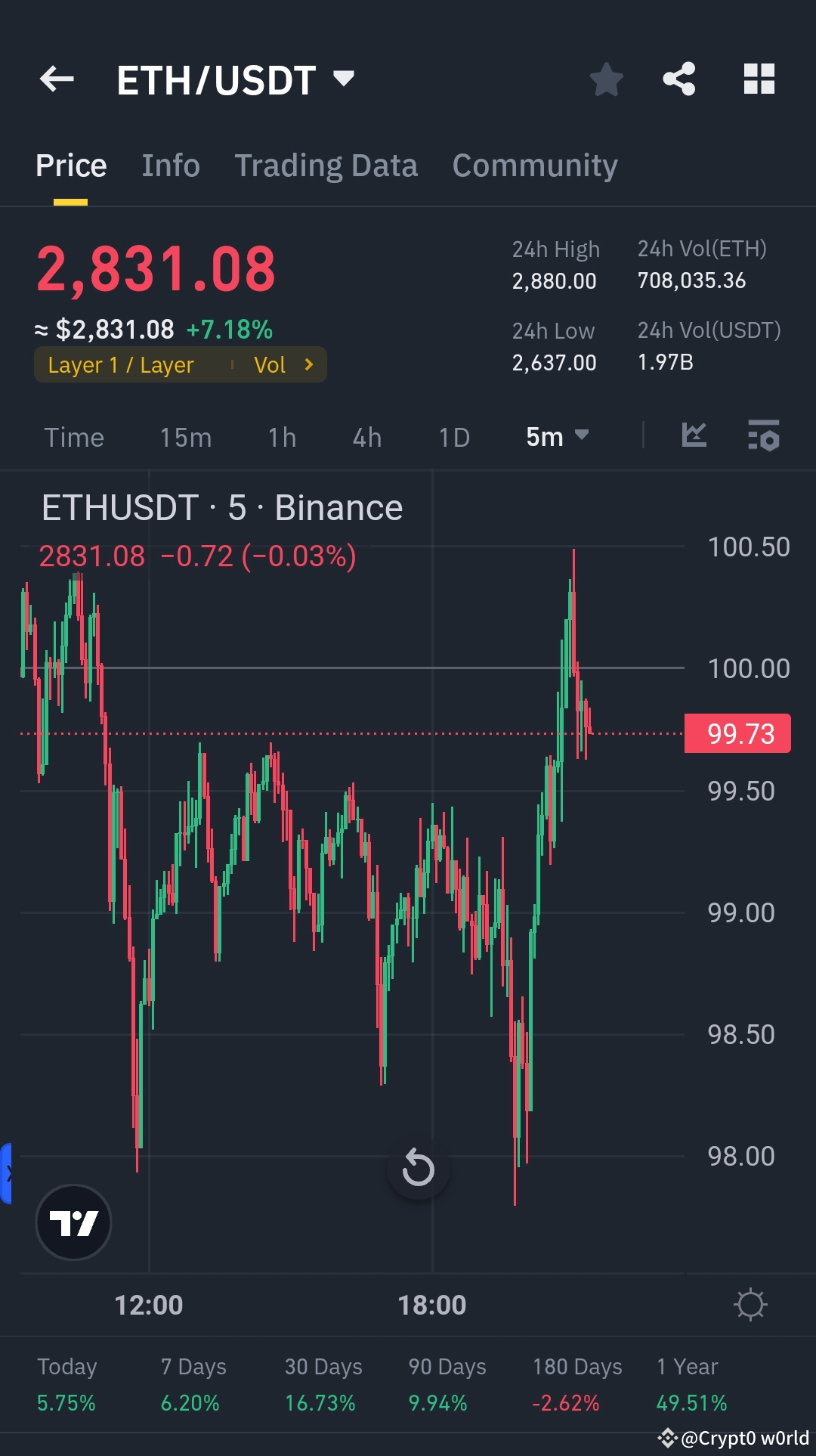
Task: Click the TradingView logo on chart
Action: [73, 1223]
